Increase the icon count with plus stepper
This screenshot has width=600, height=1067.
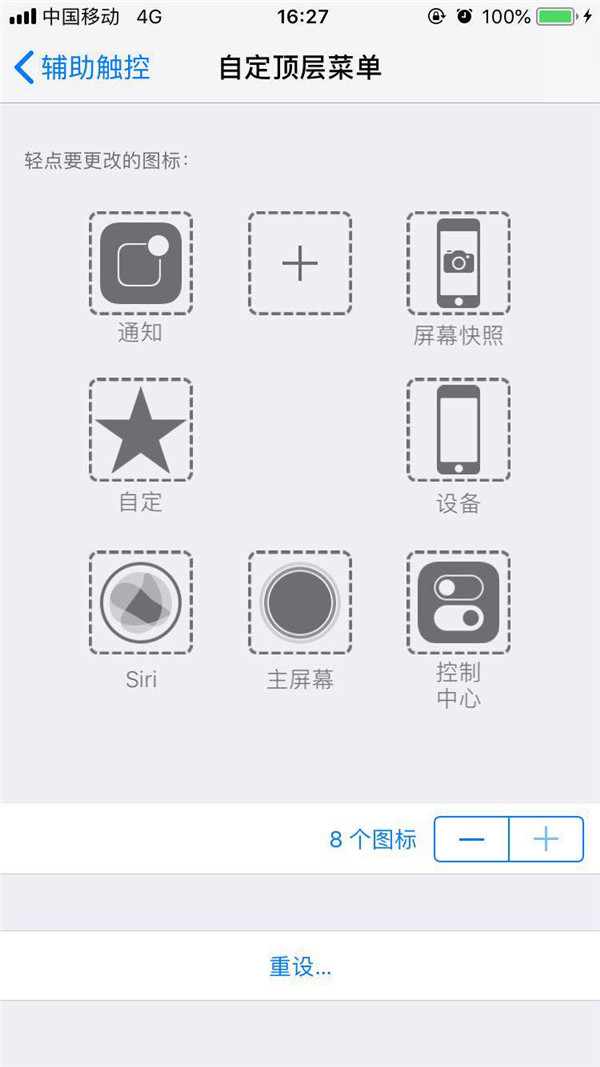click(546, 839)
